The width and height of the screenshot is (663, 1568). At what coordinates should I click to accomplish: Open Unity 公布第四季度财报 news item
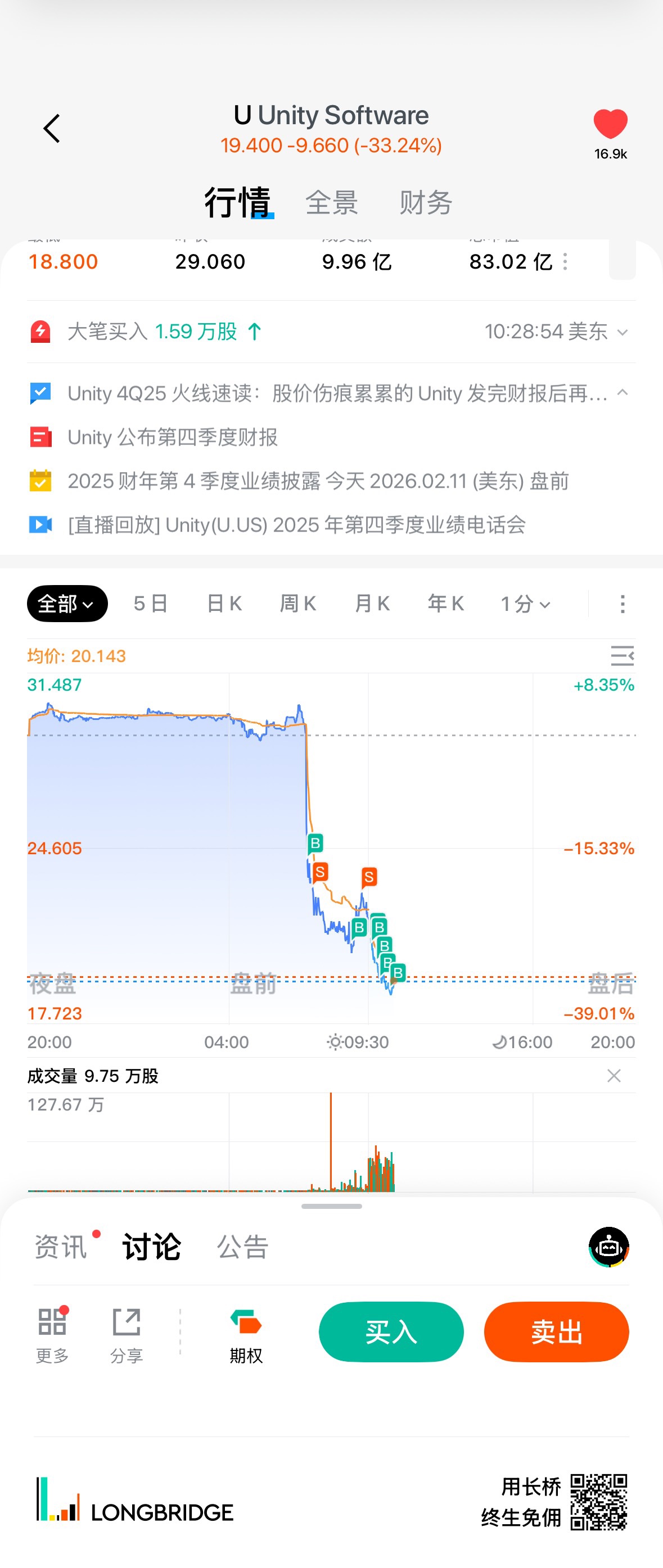172,437
